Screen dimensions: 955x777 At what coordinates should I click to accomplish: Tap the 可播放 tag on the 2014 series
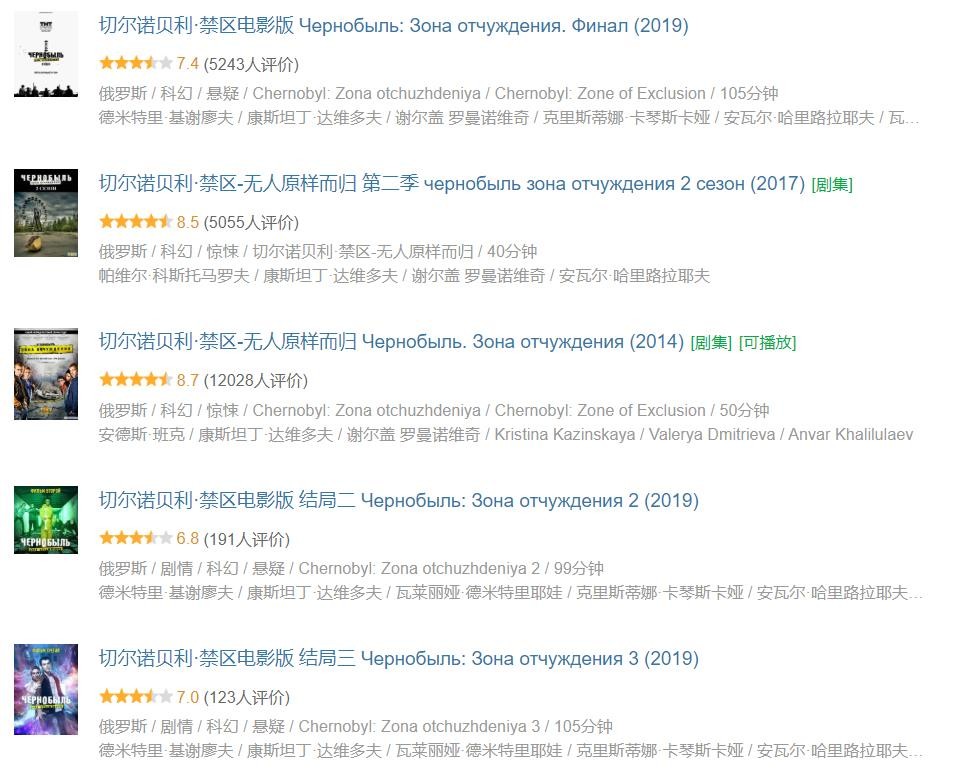[x=767, y=343]
